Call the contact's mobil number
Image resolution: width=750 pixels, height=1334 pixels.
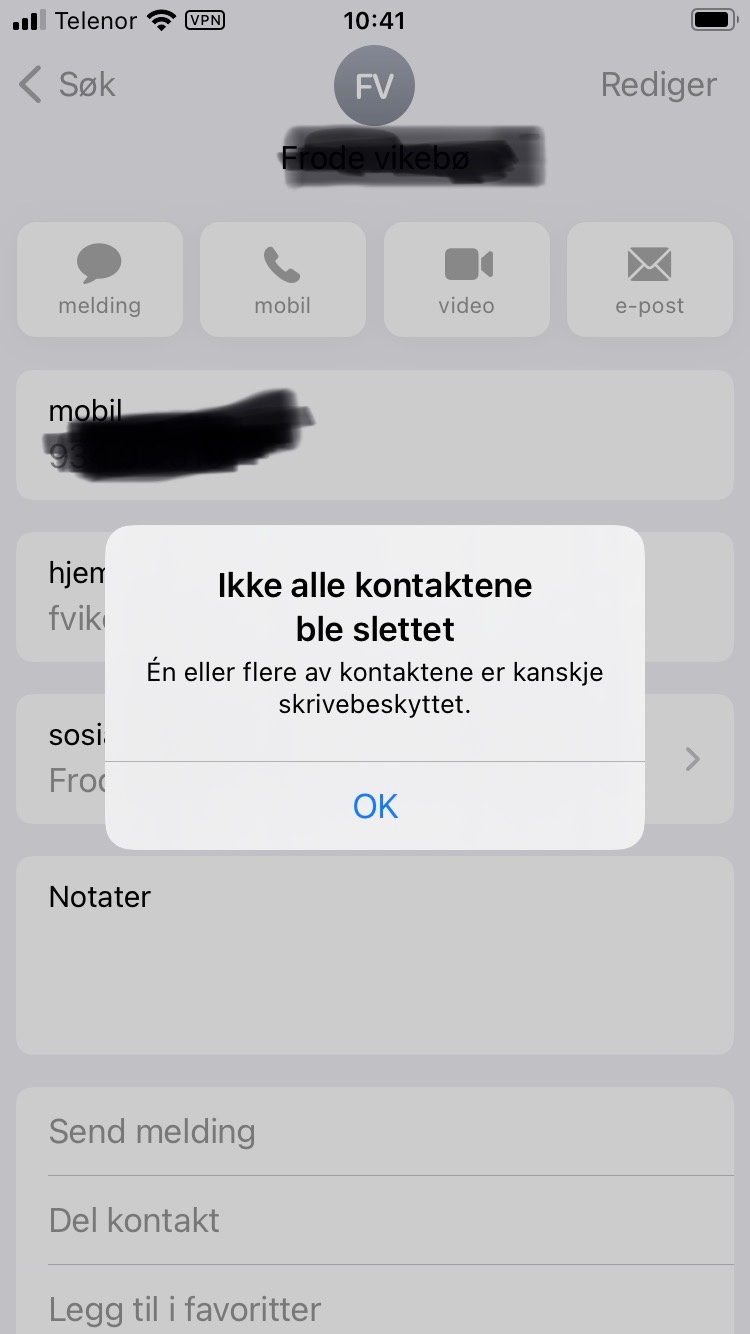click(283, 279)
